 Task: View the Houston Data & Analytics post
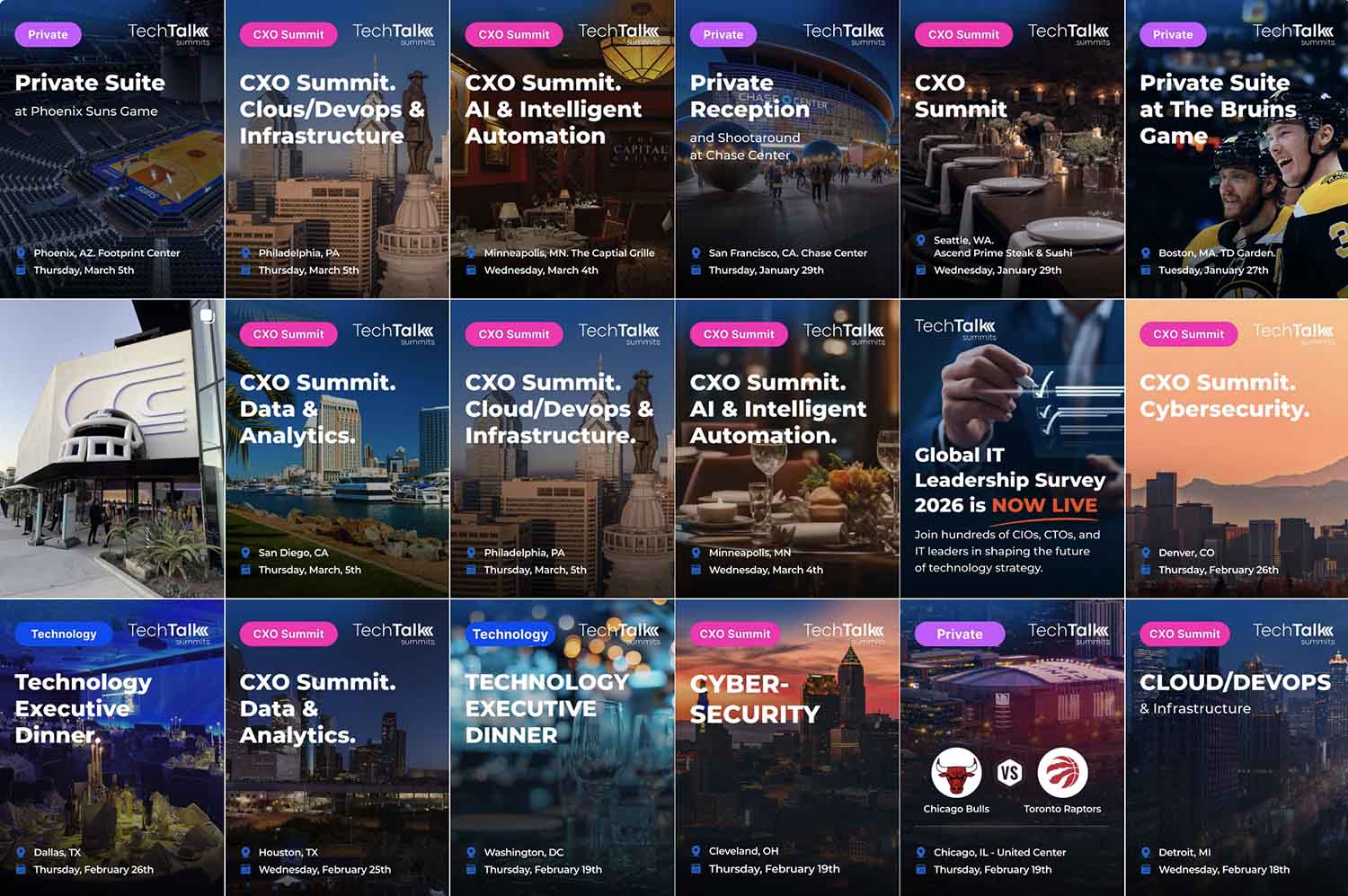[x=337, y=748]
